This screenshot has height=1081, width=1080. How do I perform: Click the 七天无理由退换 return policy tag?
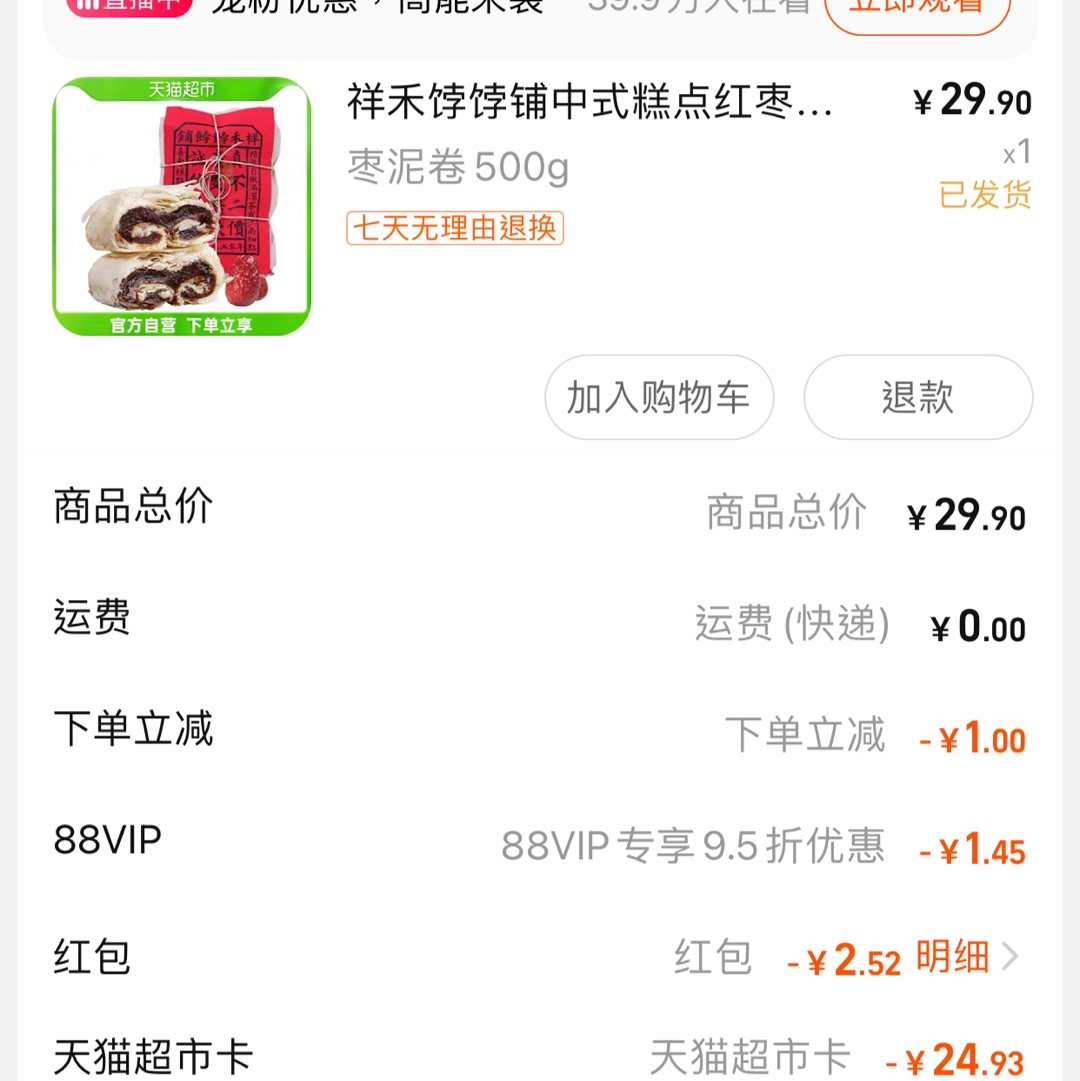(455, 230)
